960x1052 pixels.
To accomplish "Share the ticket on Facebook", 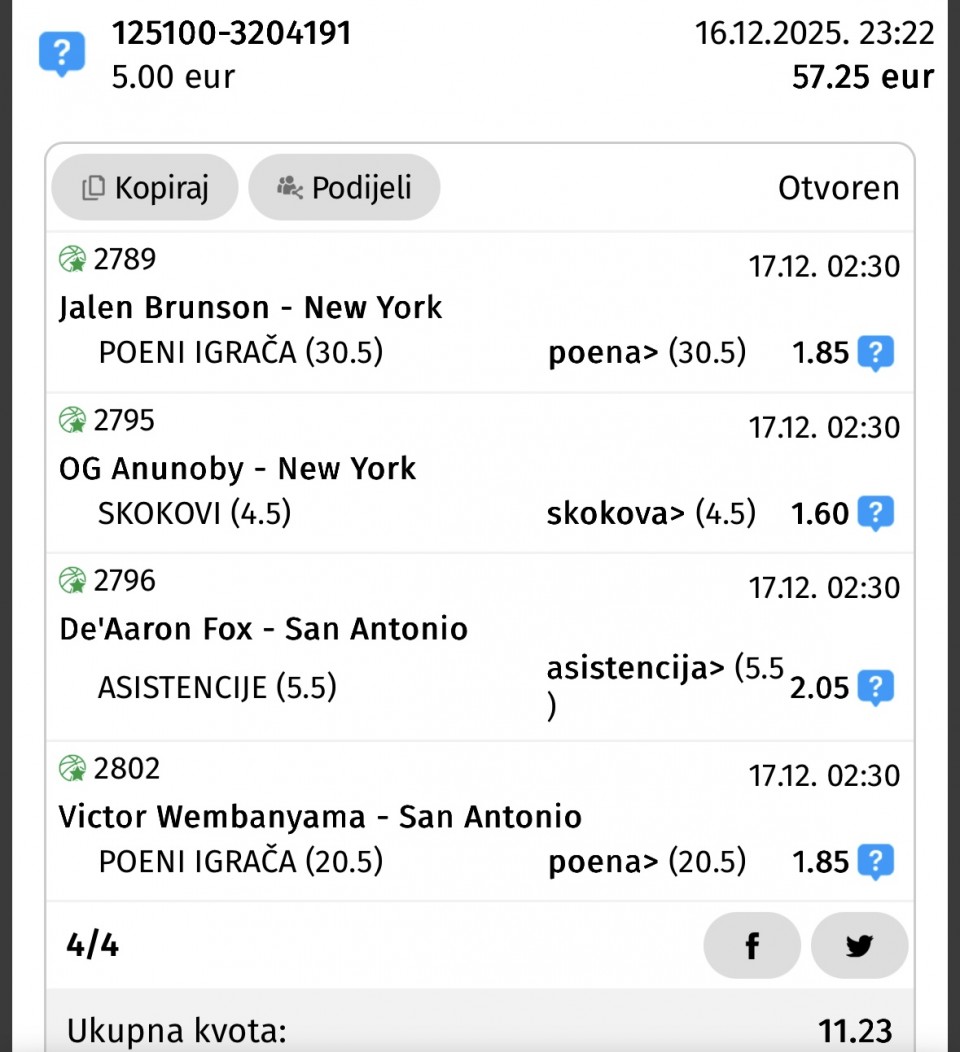I will (752, 945).
